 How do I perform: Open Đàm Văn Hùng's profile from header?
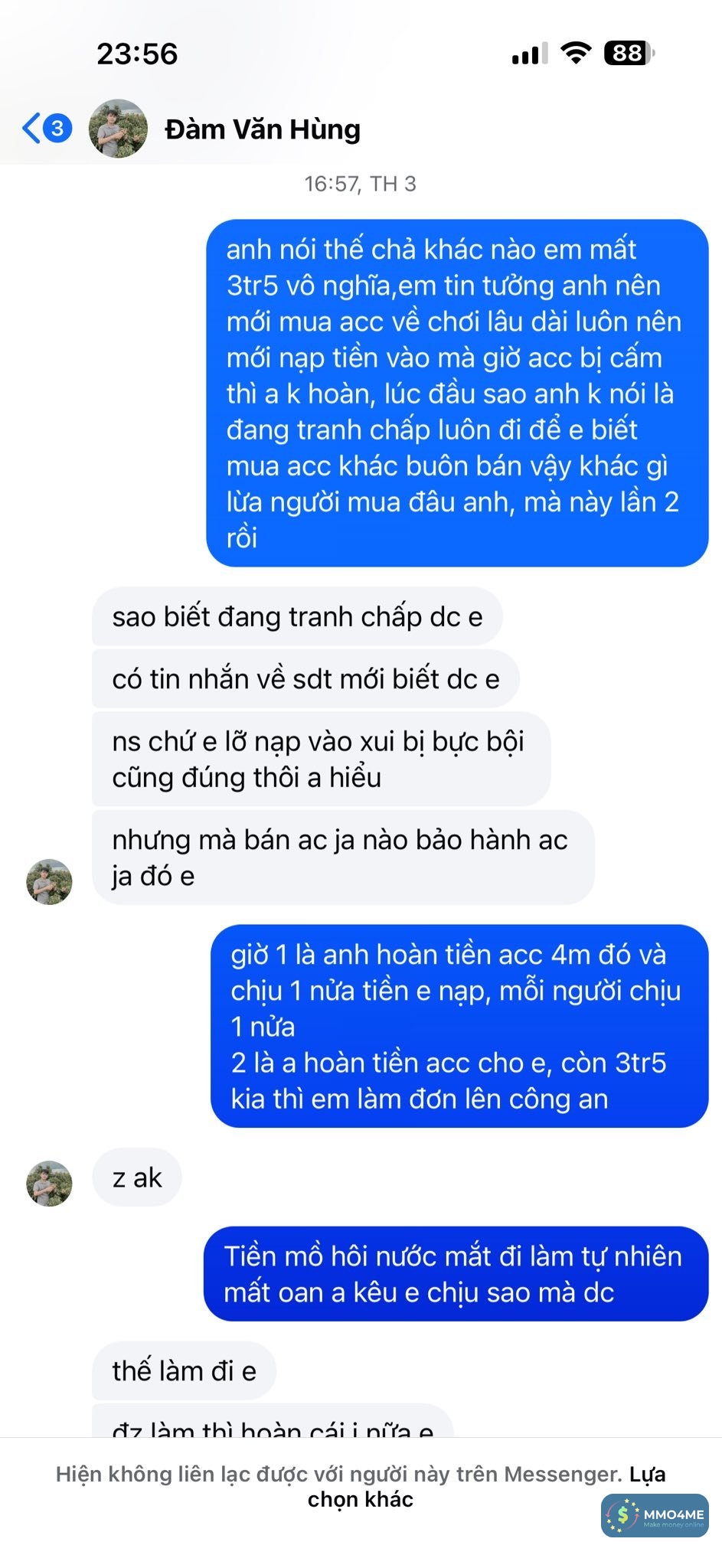[262, 129]
